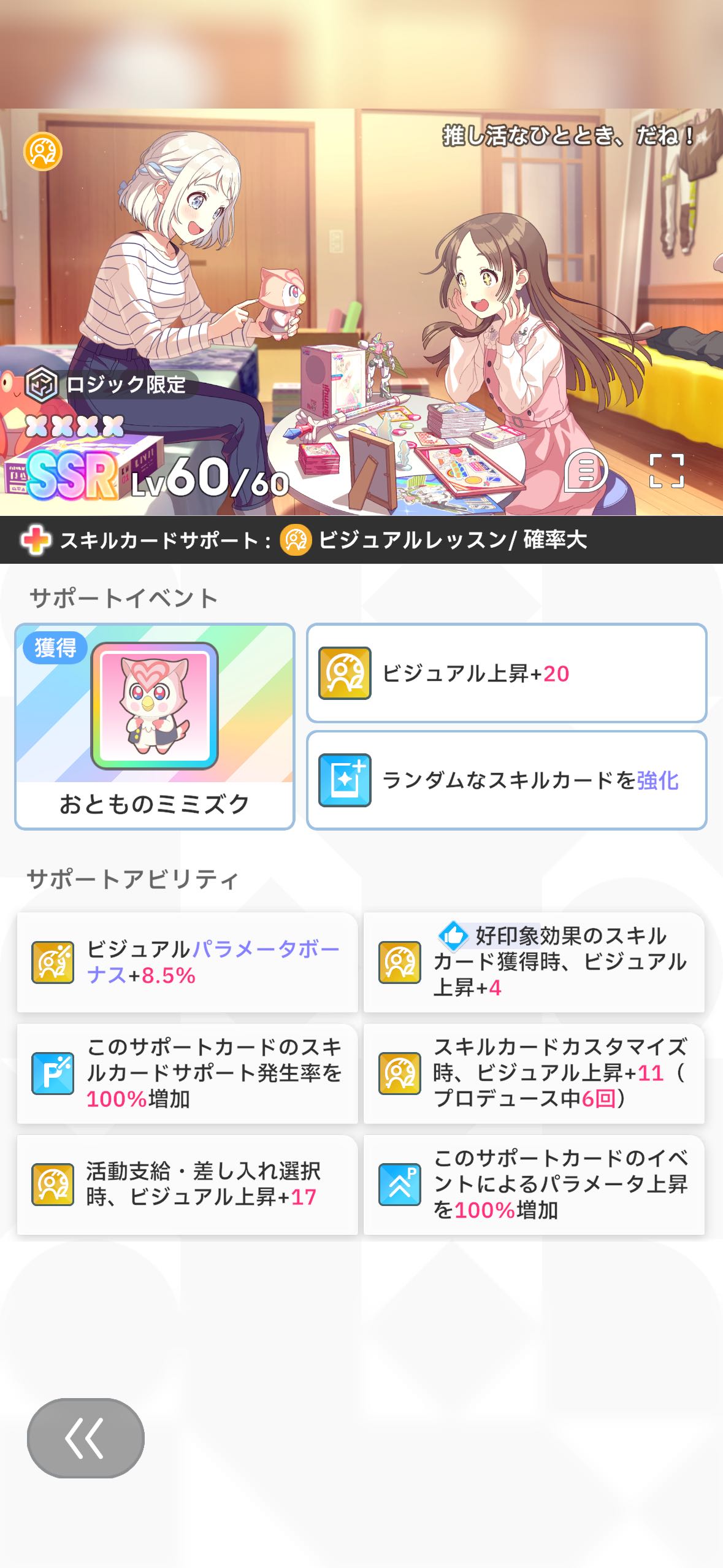
Task: Tap the ビジュアルパラメータボーナス+8.5% ability
Action: pyautogui.click(x=187, y=962)
